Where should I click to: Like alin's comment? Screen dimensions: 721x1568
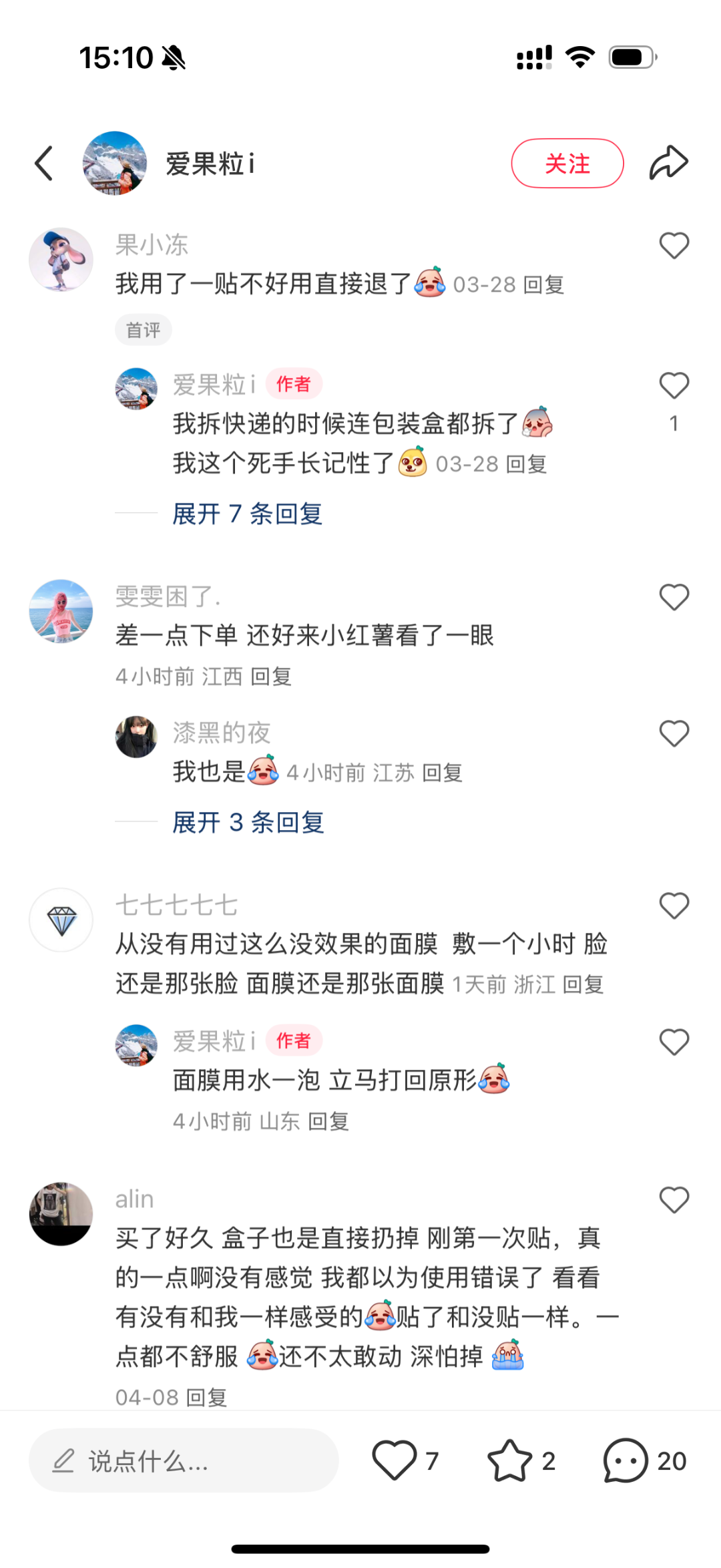tap(674, 1200)
